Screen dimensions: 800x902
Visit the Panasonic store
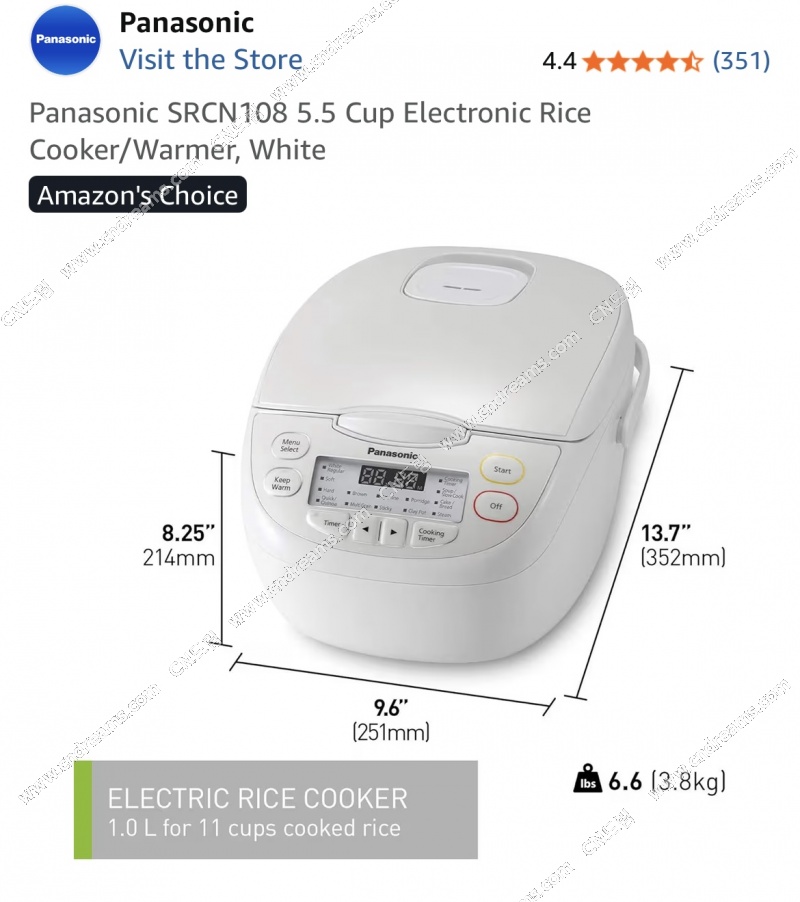(210, 59)
